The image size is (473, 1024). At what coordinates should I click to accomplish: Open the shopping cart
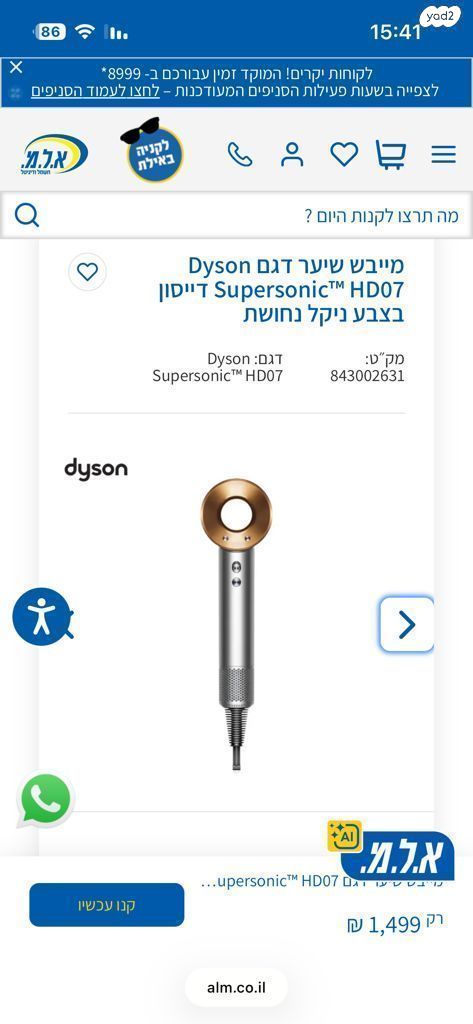391,155
